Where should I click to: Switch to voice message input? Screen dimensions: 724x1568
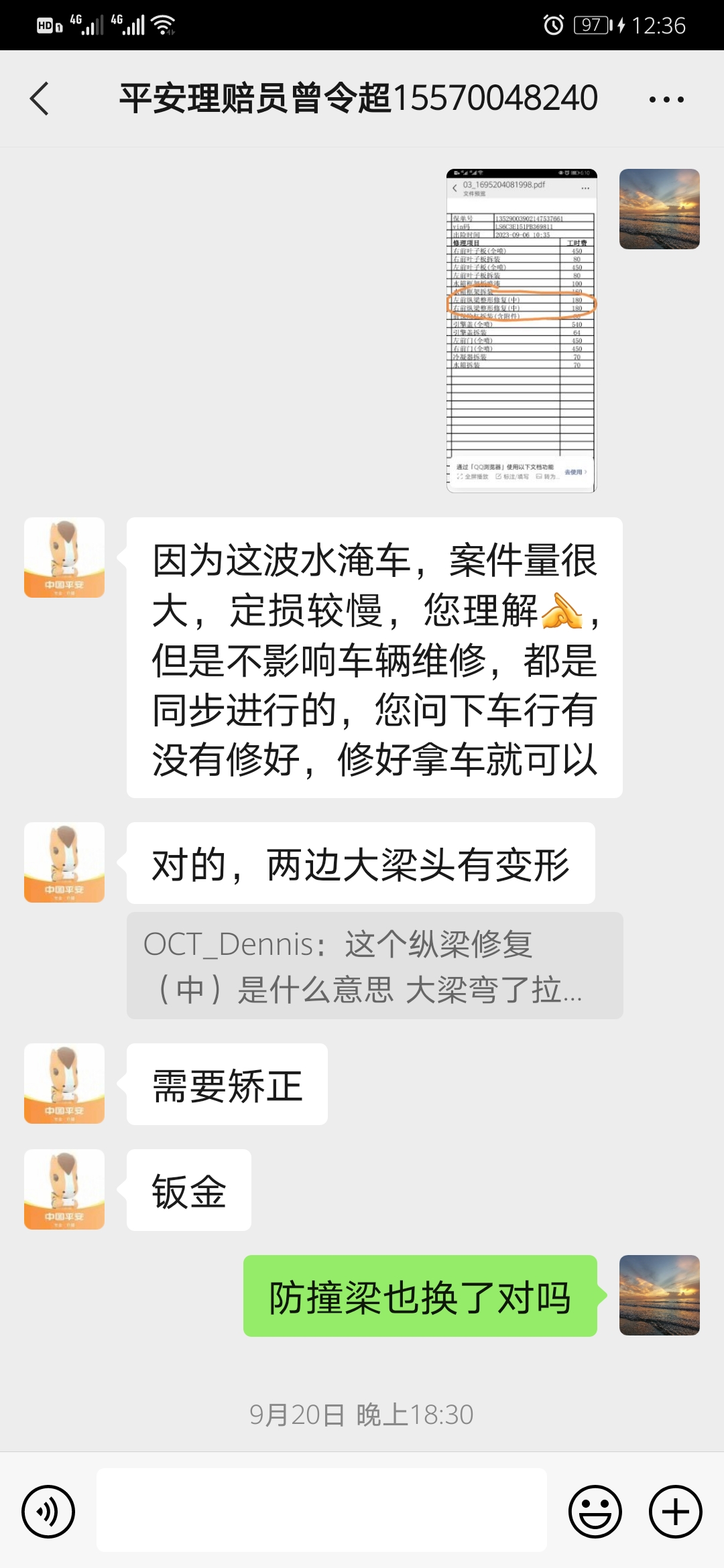48,1511
